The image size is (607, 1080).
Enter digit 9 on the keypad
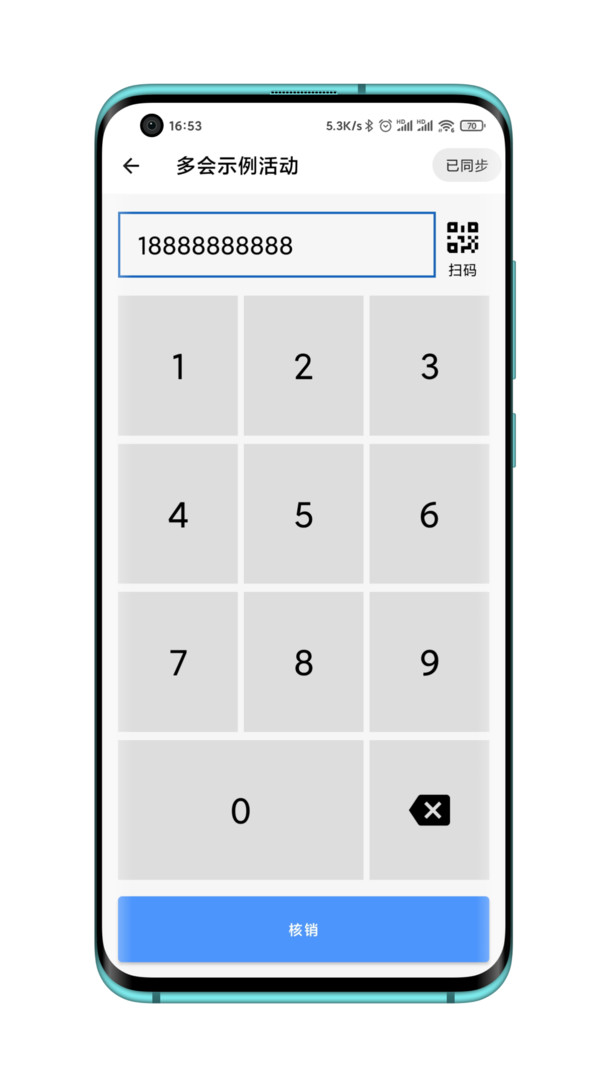tap(429, 662)
